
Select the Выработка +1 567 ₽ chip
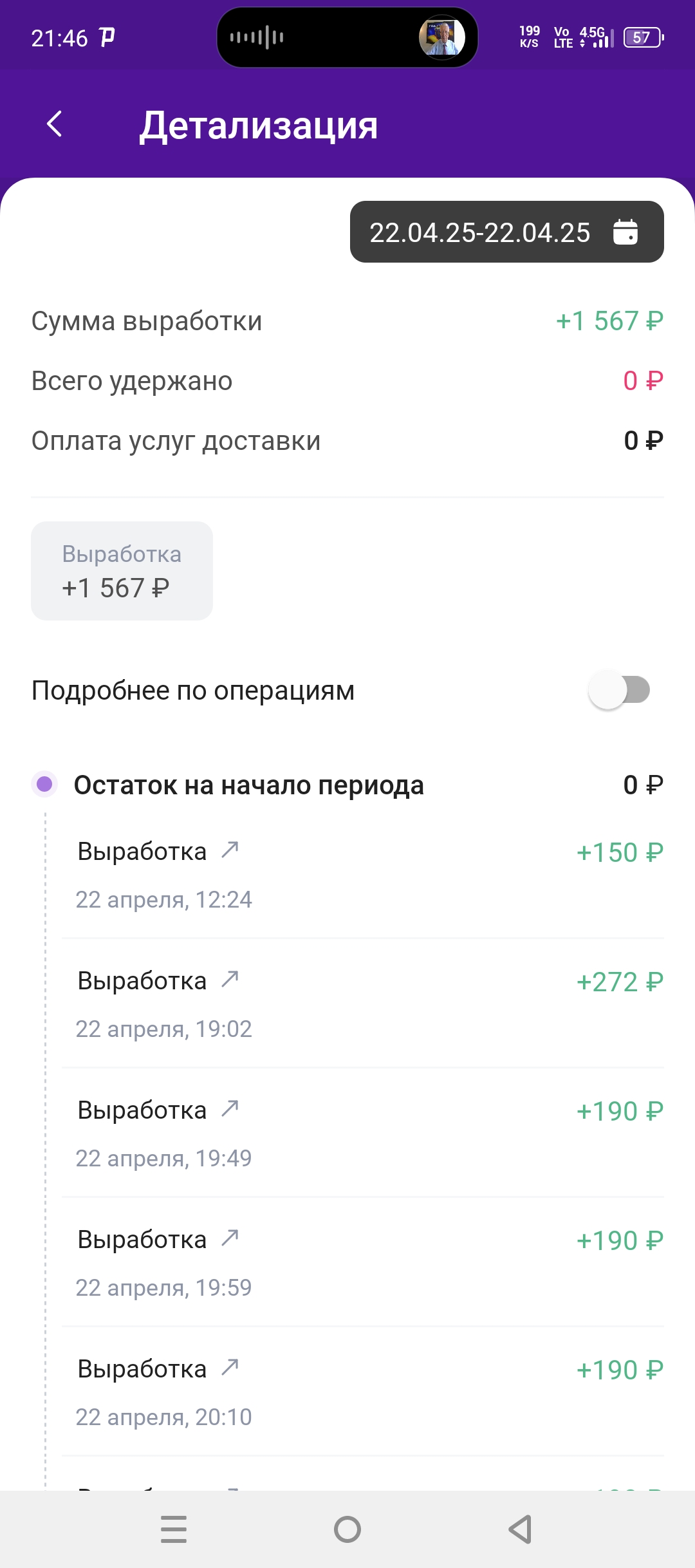(x=122, y=571)
